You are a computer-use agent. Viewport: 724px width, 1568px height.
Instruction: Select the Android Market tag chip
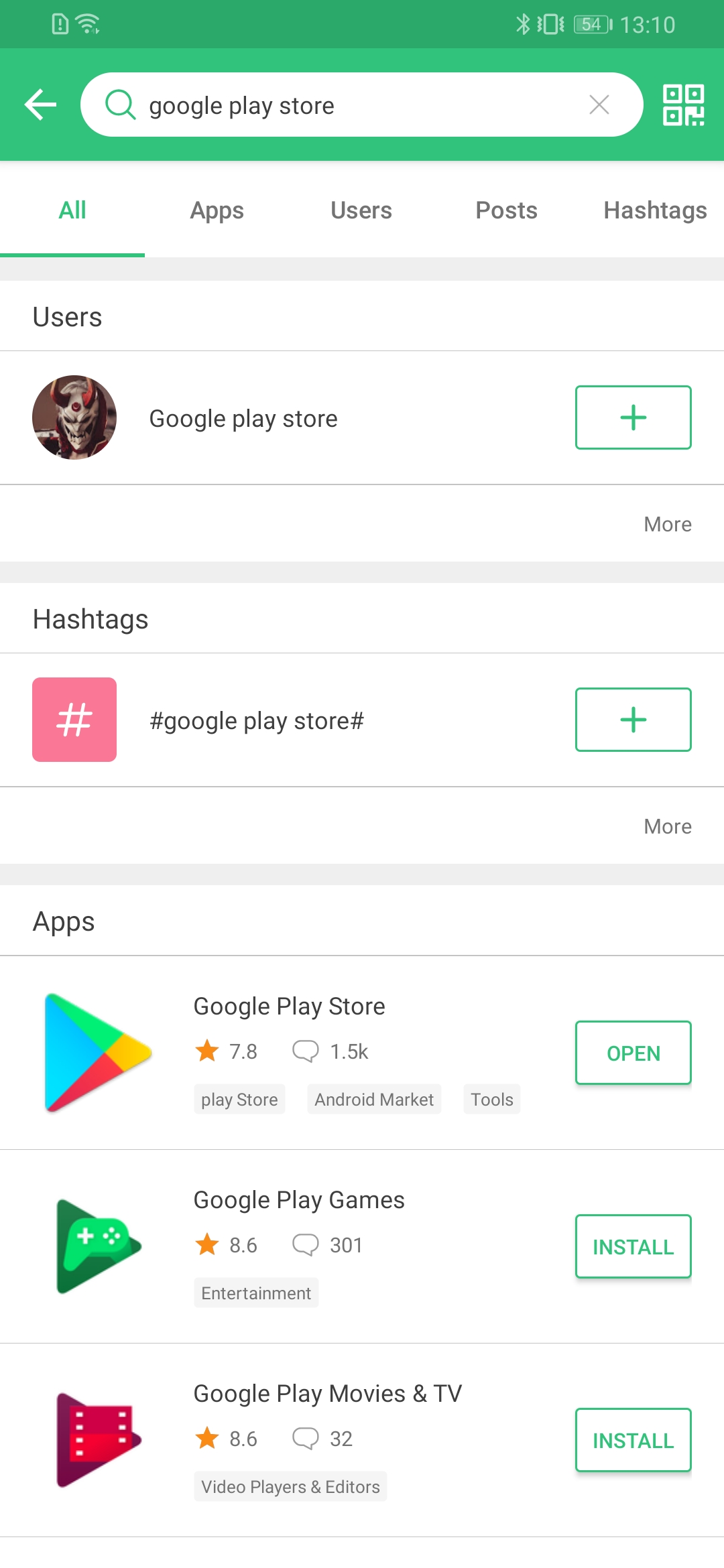click(374, 1100)
